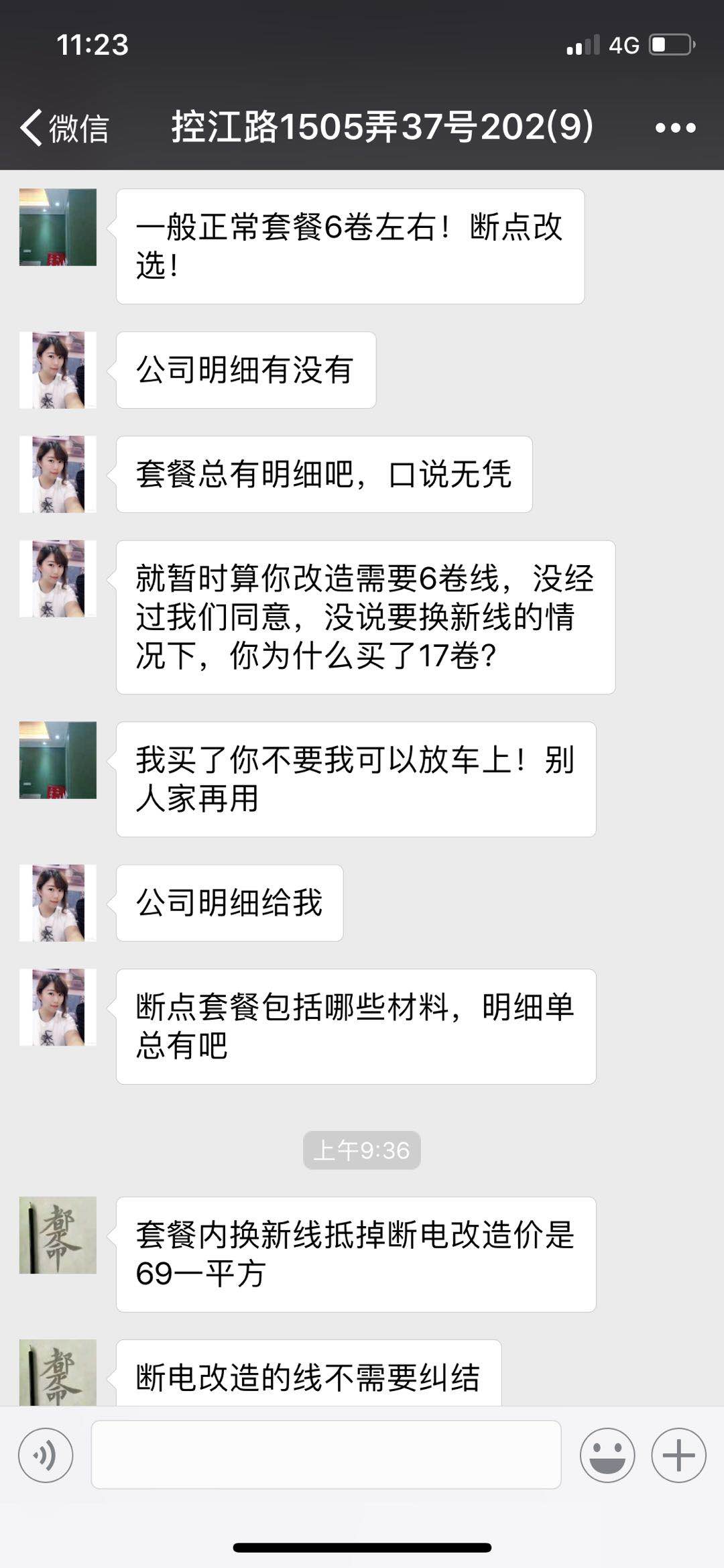Switch to voice message input
This screenshot has width=724, height=1568.
(46, 1455)
